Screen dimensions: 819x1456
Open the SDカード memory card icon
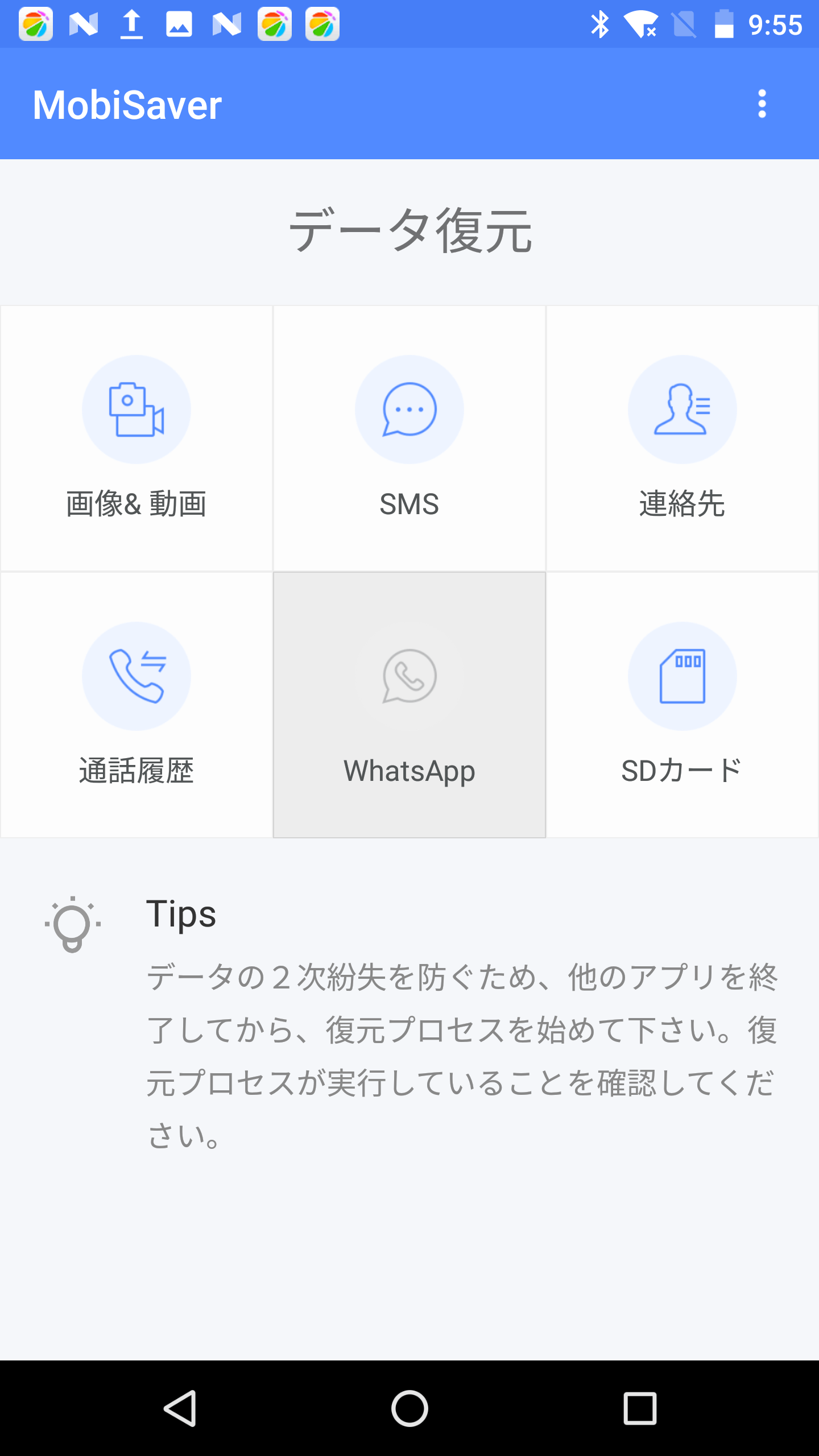click(x=682, y=676)
